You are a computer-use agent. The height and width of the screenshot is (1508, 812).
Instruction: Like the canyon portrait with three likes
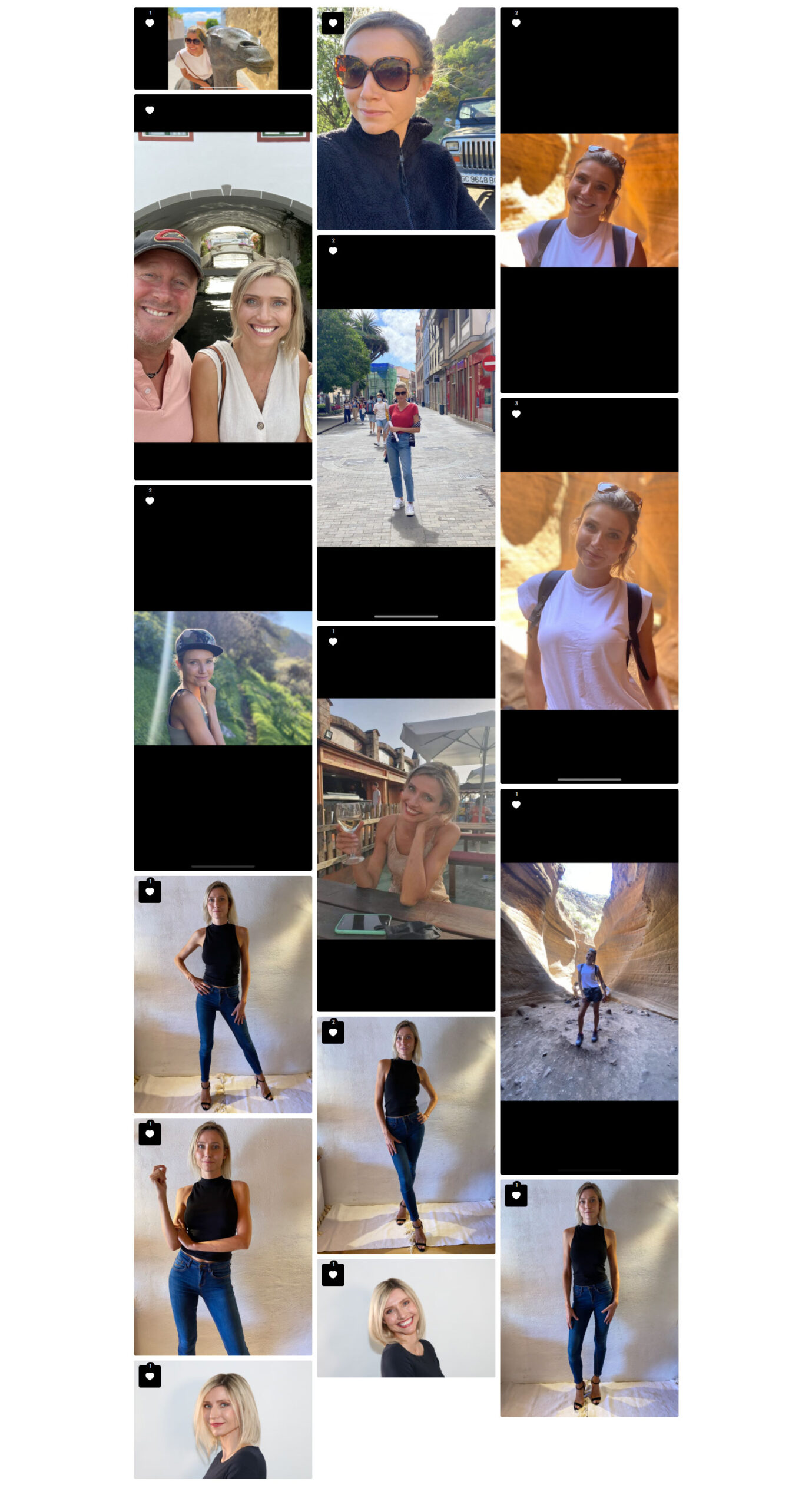516,414
